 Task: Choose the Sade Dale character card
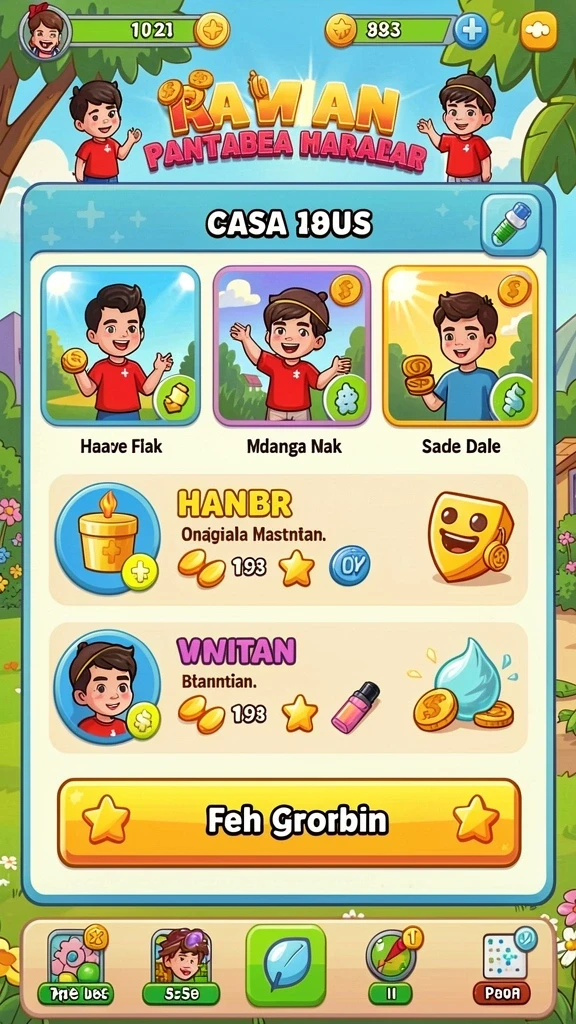coord(460,346)
